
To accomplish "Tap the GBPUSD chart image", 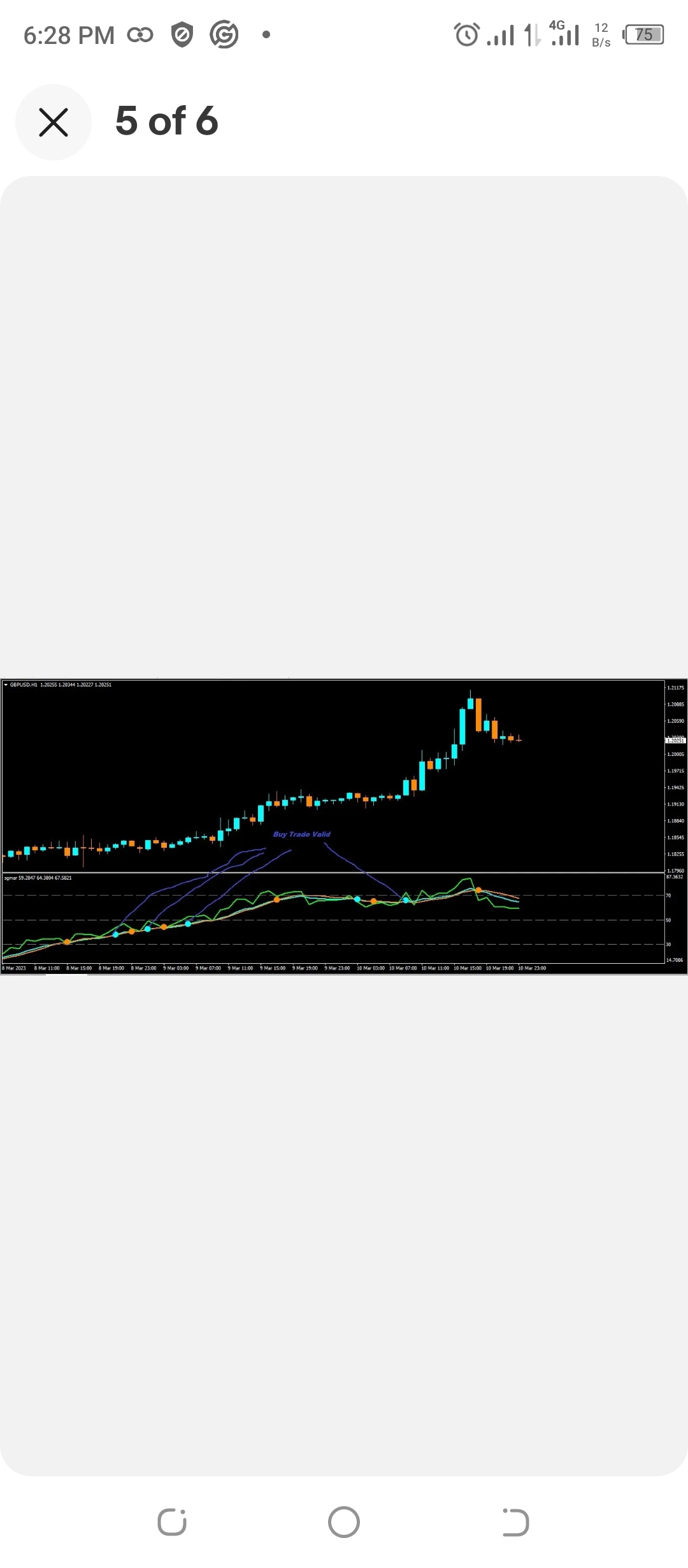I will 344,826.
